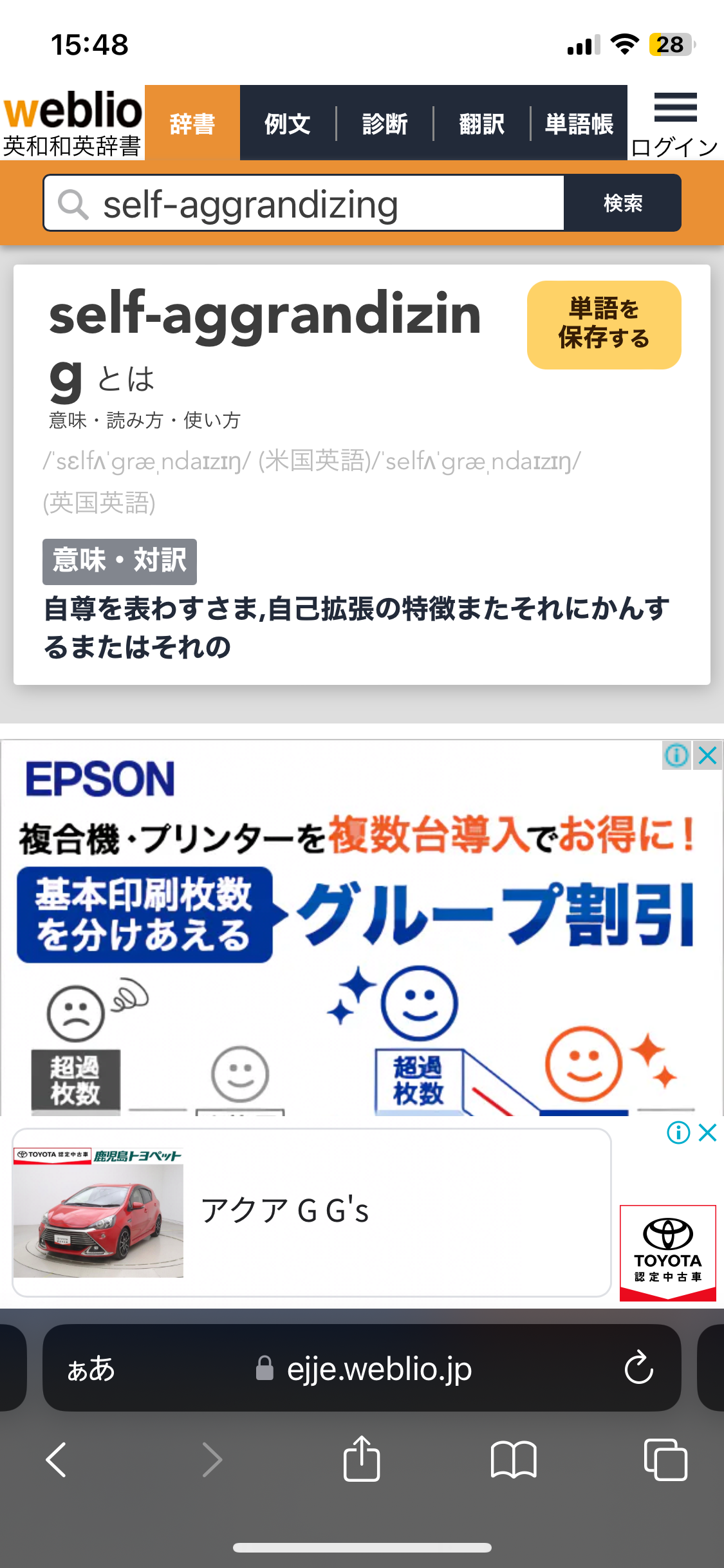Go to the 単語帳 tab
Image resolution: width=724 pixels, height=1568 pixels.
coord(579,124)
